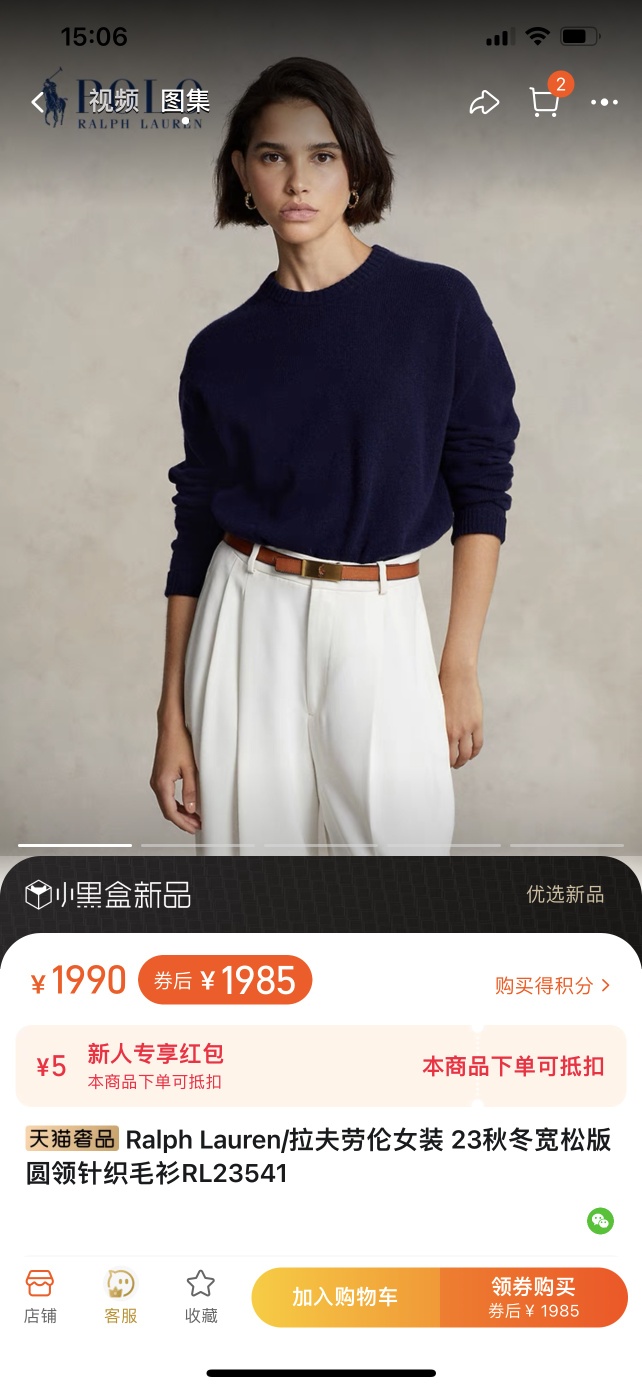Switch to the 视频 tab

(x=113, y=101)
